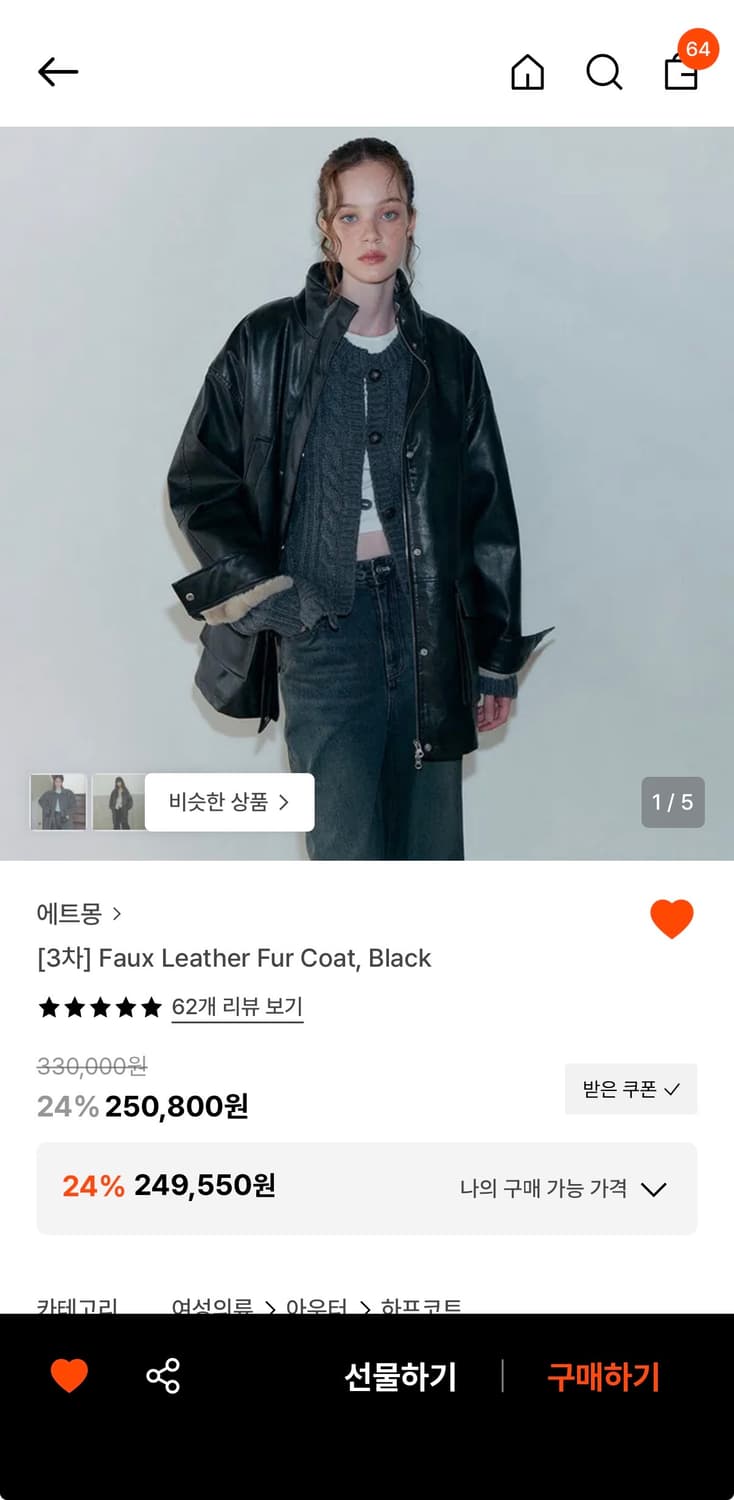Tap the back arrow to go back
734x1500 pixels.
(57, 71)
